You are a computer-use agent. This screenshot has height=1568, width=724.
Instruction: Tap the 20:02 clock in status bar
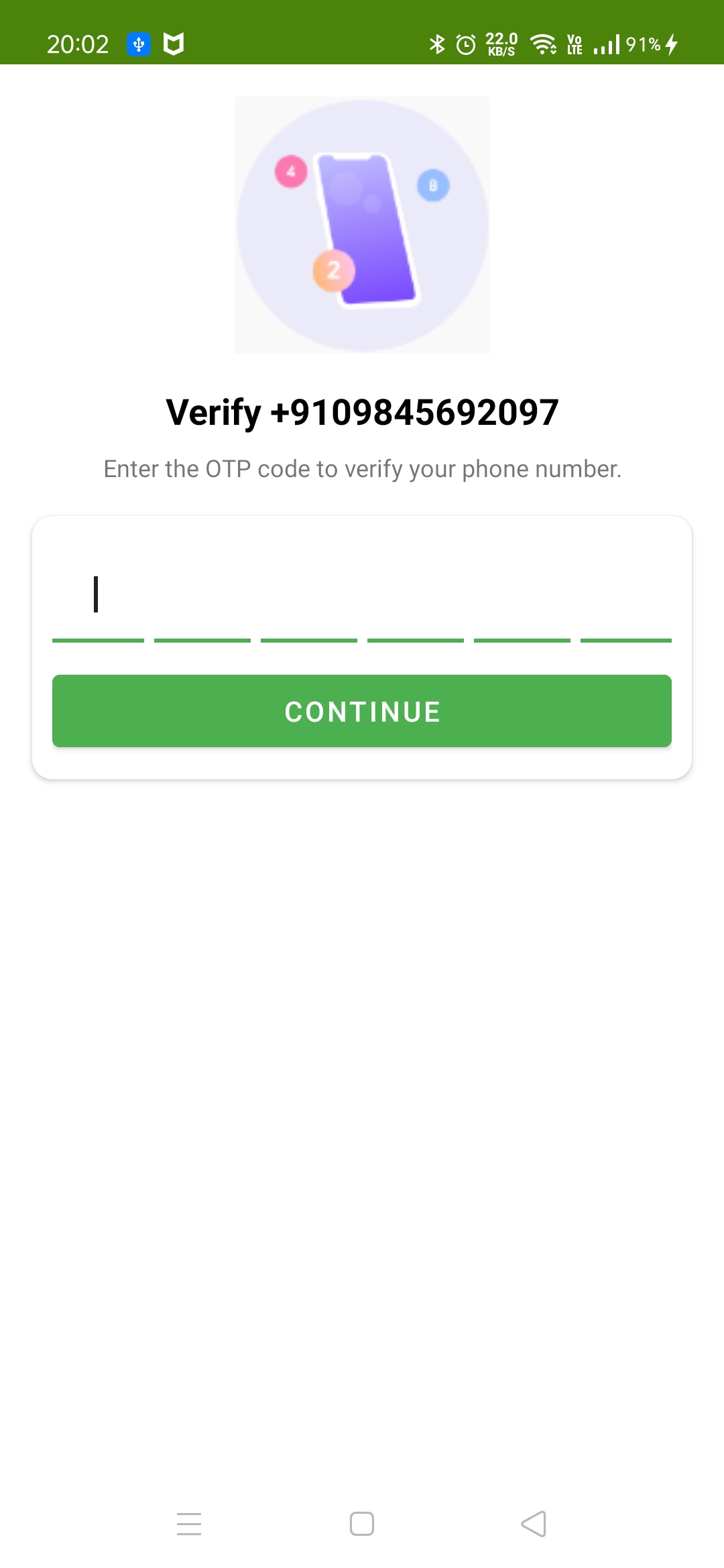76,44
